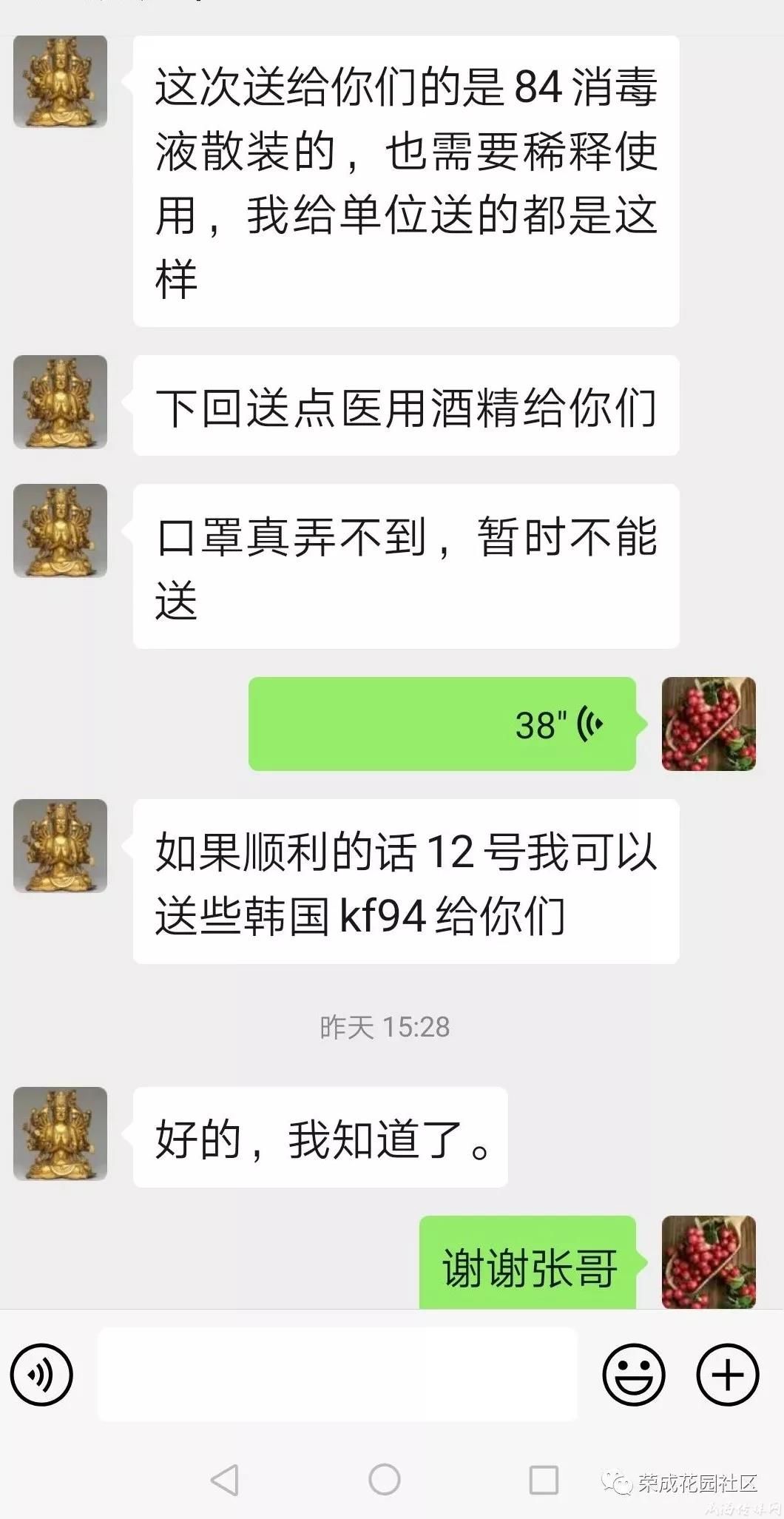784x1519 pixels.
Task: Play the 38-second voice message
Action: pyautogui.click(x=442, y=724)
